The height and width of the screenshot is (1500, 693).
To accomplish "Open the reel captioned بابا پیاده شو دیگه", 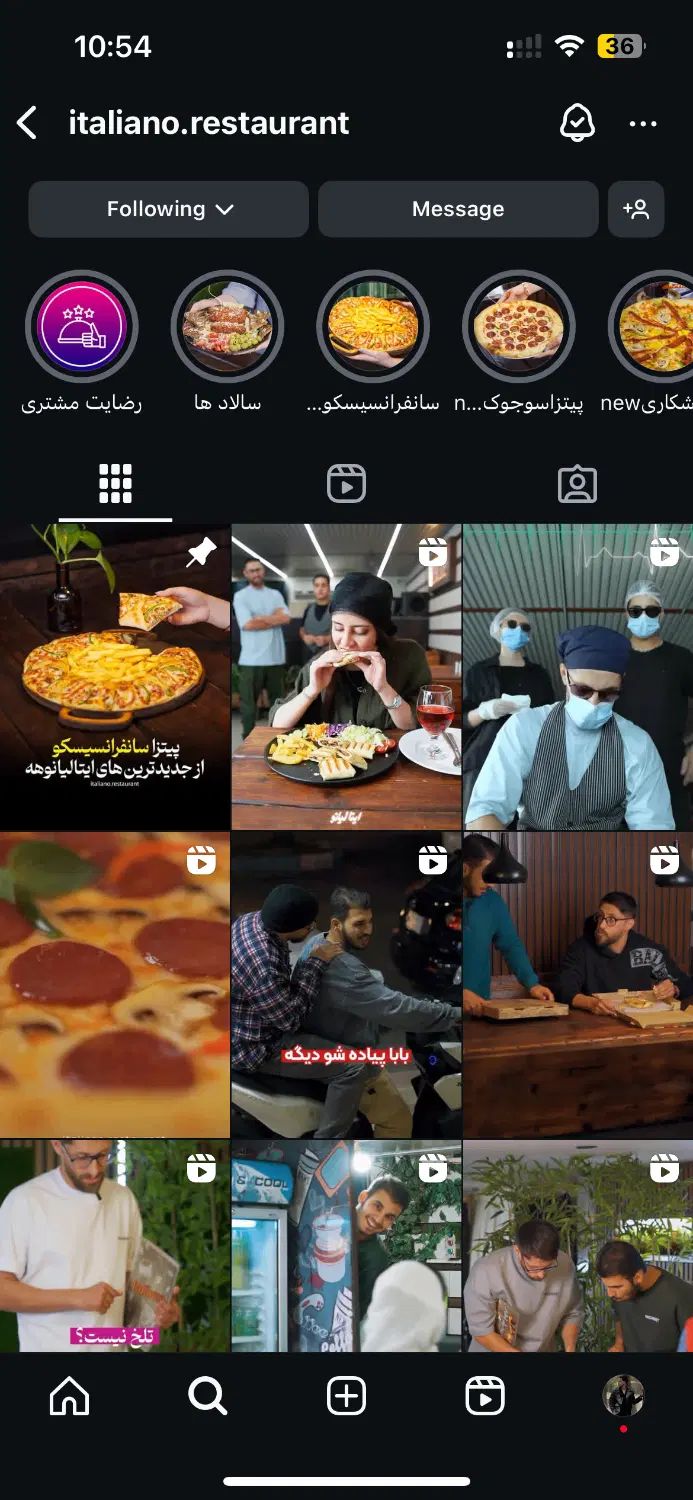I will click(x=346, y=985).
